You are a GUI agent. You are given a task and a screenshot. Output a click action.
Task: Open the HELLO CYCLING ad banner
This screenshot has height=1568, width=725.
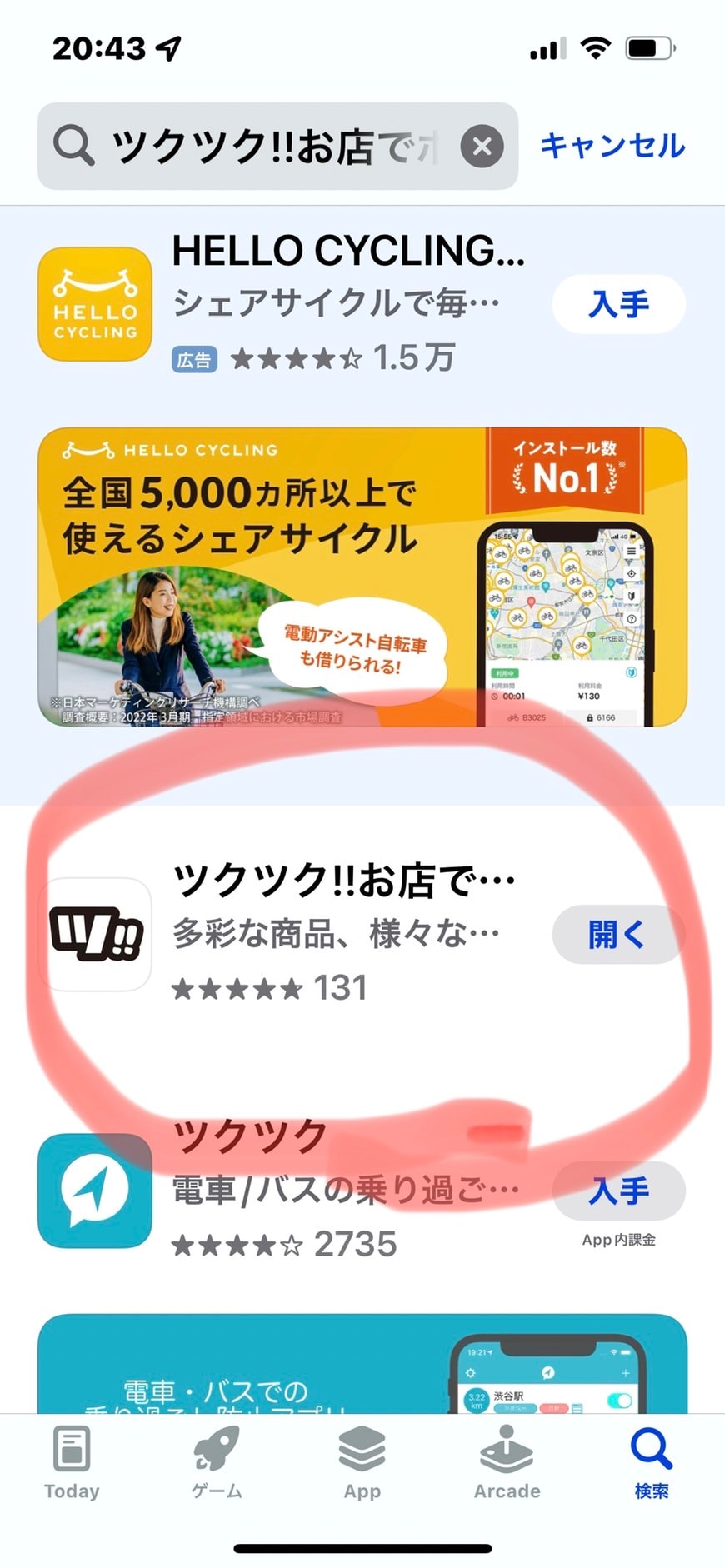tap(362, 577)
